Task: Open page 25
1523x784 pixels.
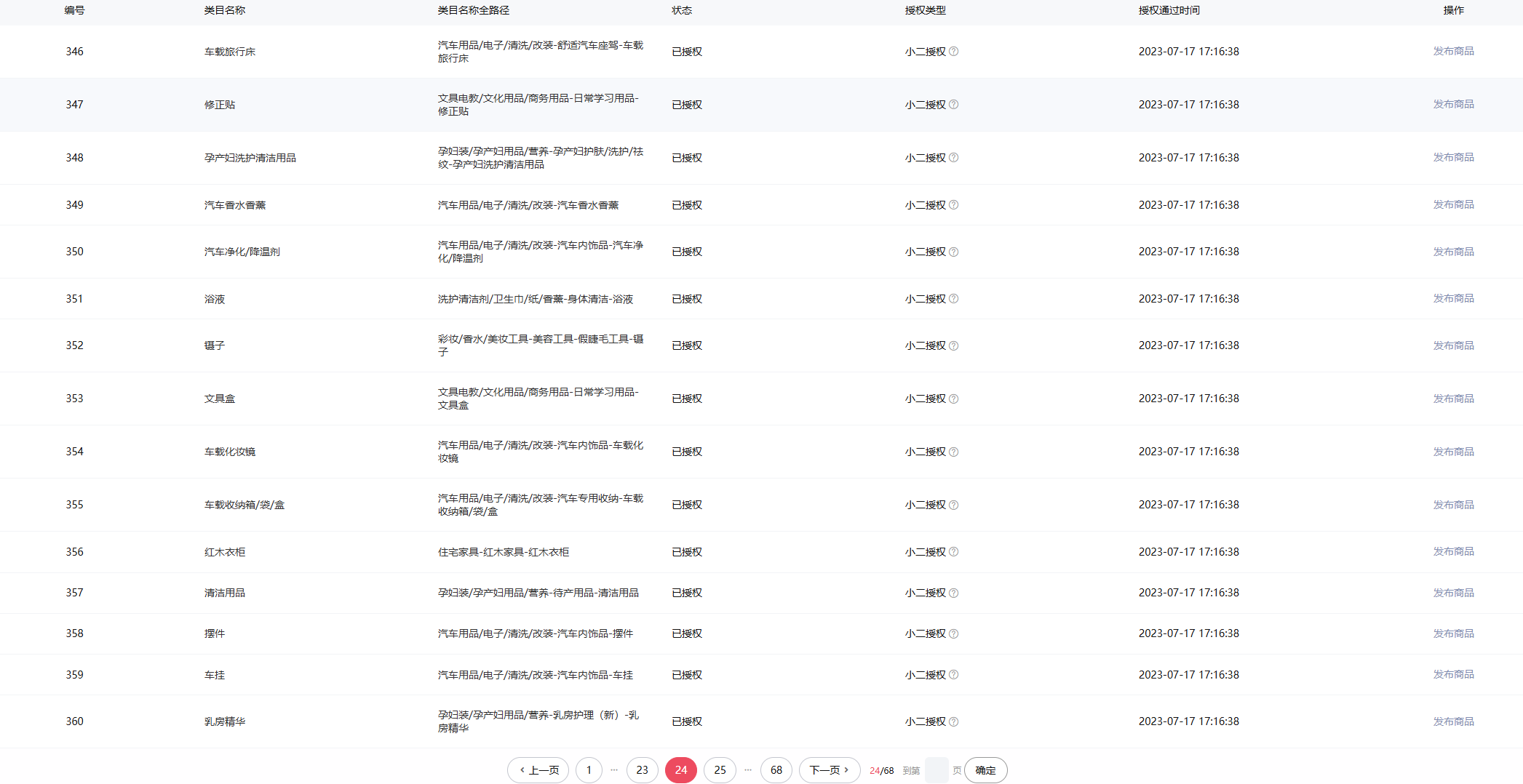Action: [720, 770]
